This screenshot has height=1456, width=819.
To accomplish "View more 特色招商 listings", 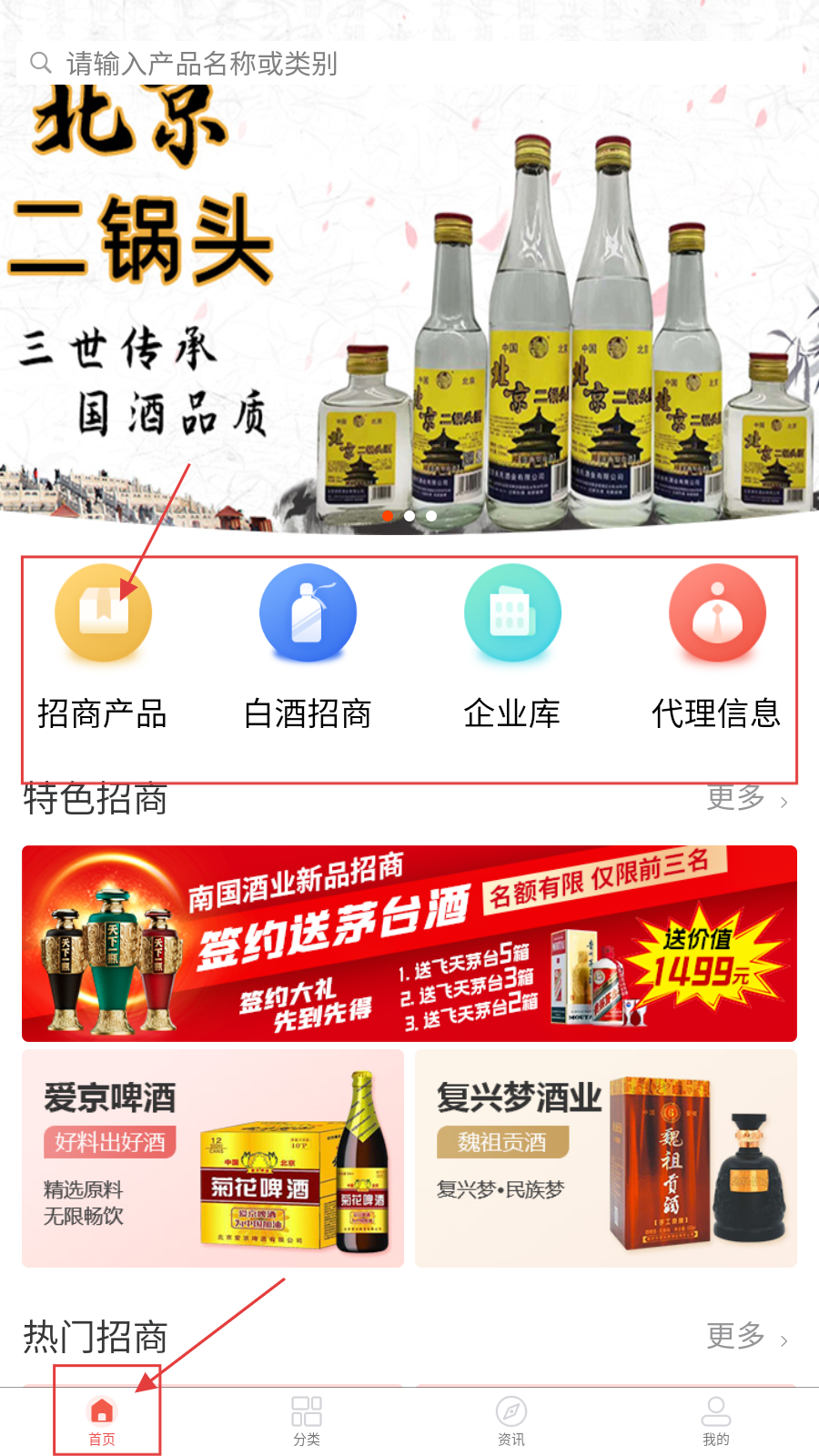I will coord(746,799).
